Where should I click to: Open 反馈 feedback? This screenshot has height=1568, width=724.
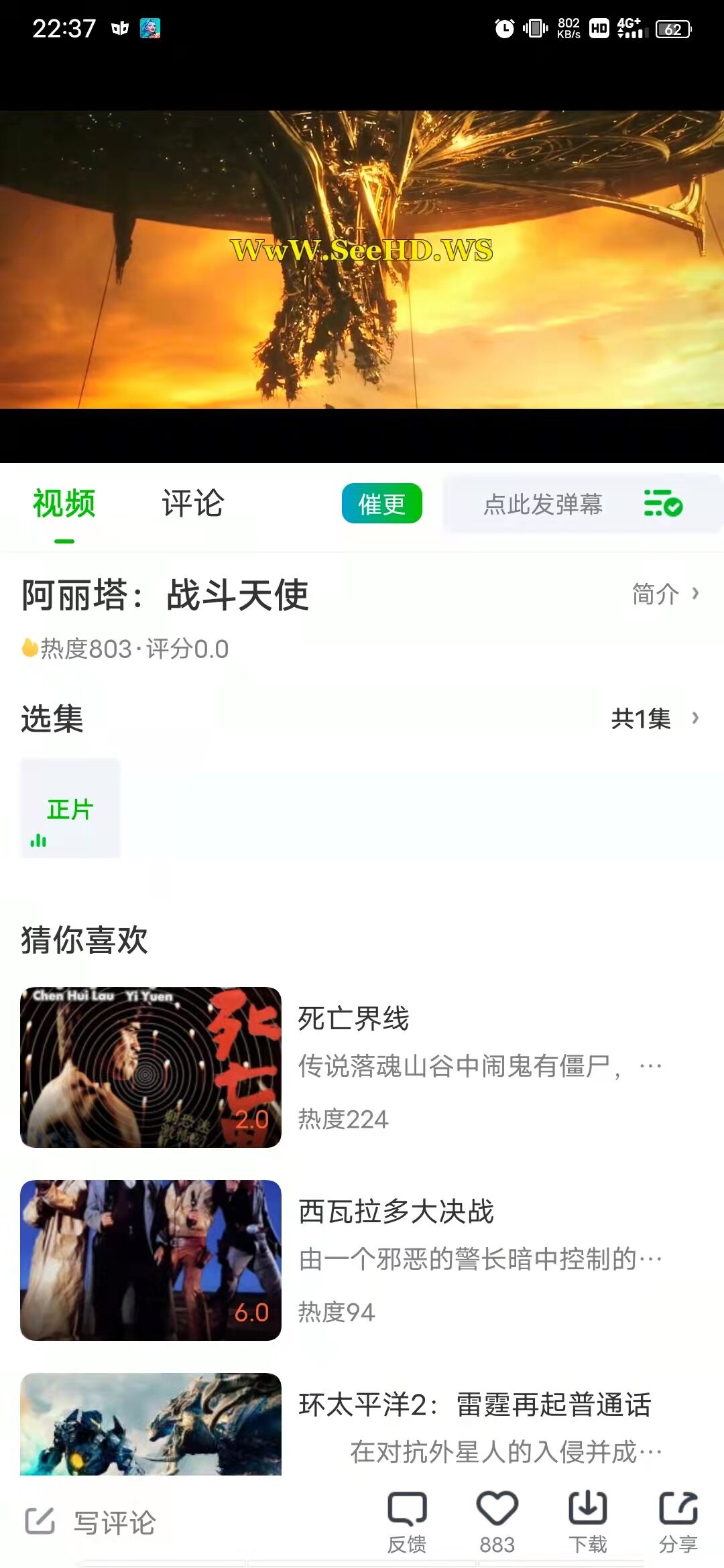pyautogui.click(x=407, y=1522)
